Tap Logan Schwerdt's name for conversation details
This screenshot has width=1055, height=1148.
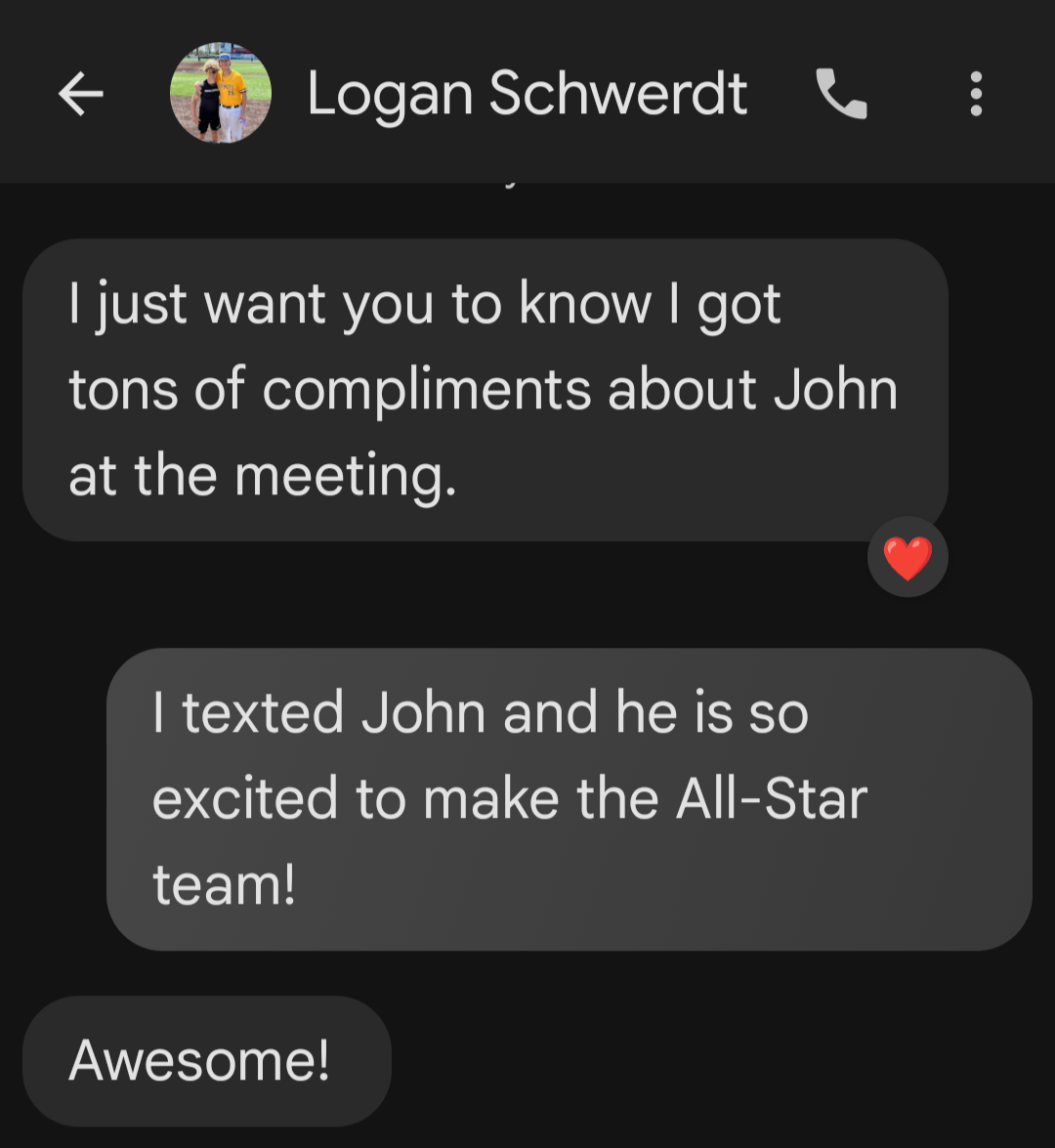(527, 95)
